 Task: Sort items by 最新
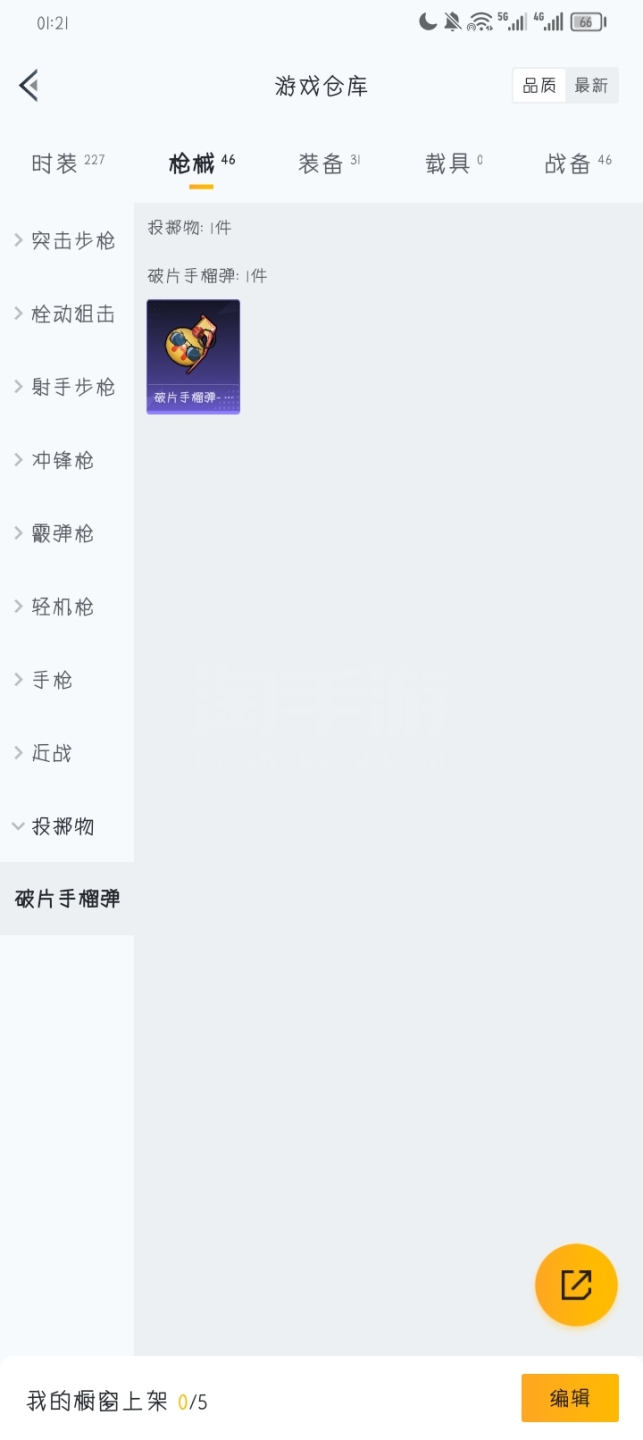tap(591, 86)
